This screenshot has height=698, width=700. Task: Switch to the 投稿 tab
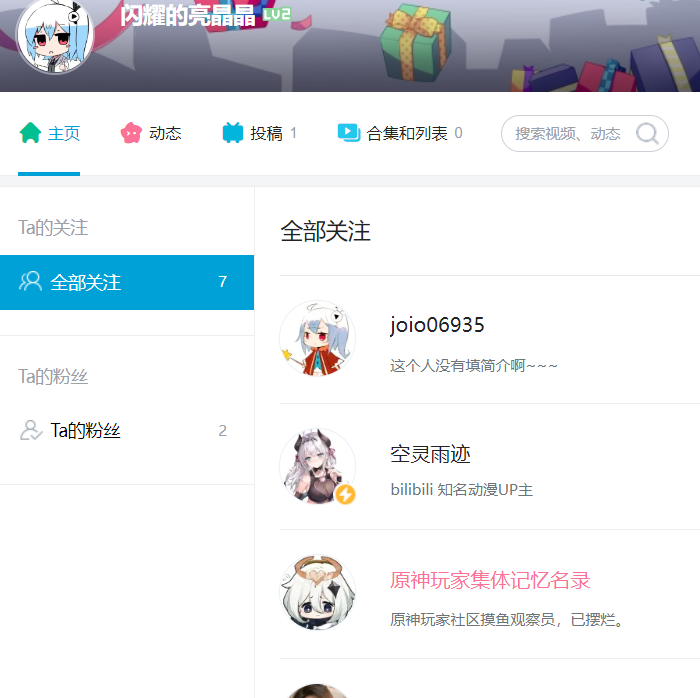259,133
